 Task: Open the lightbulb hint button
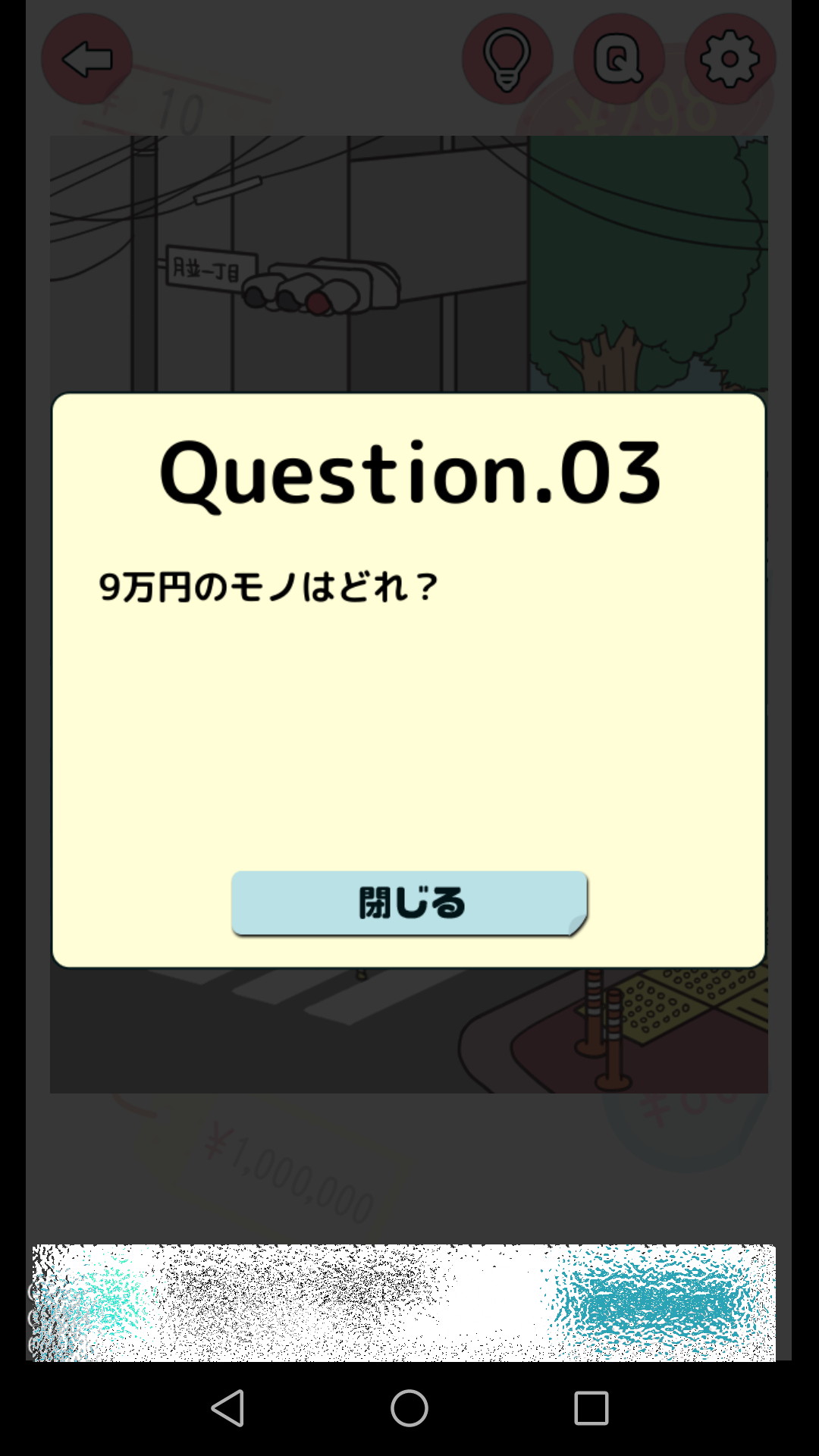[507, 59]
